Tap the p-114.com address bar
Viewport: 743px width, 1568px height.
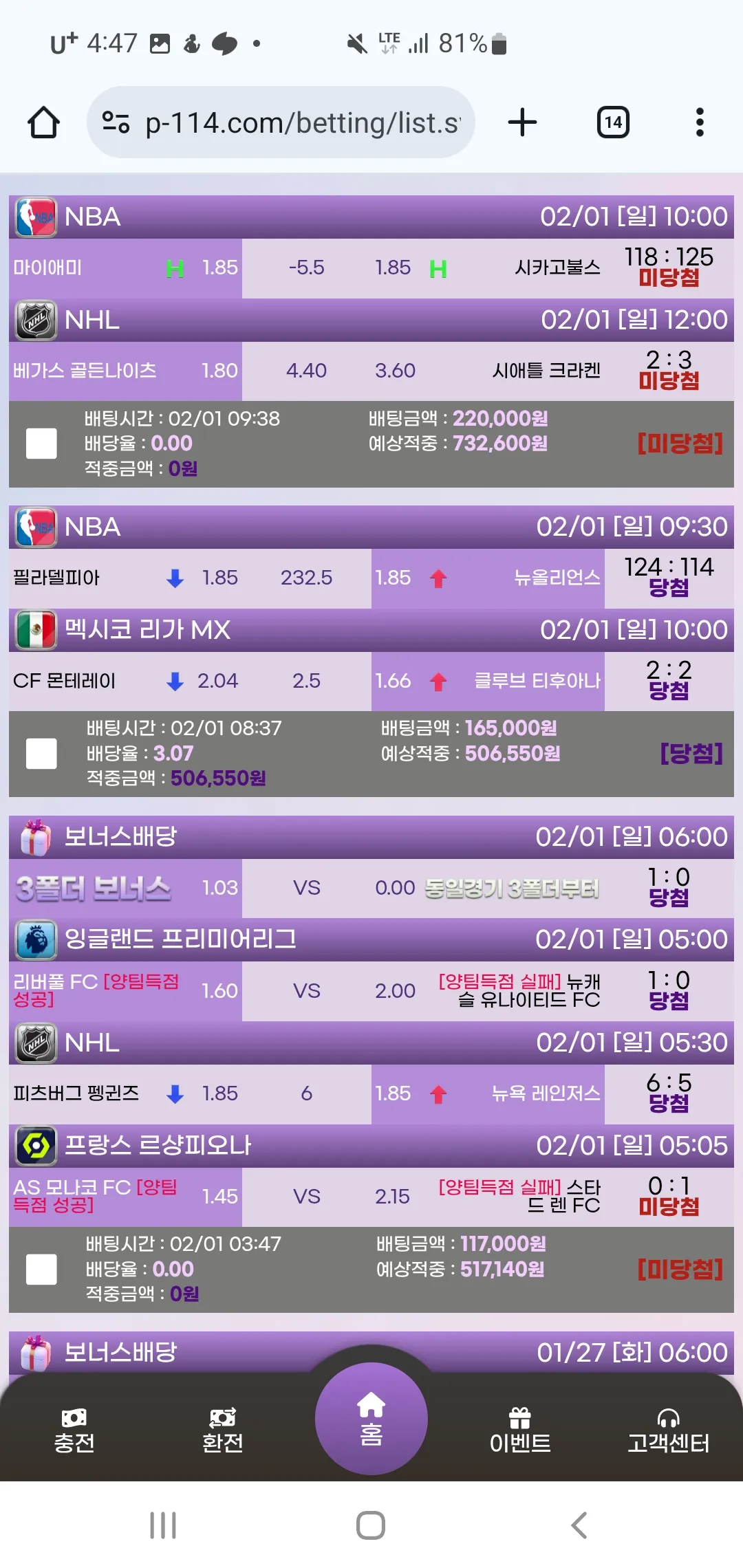click(x=281, y=122)
